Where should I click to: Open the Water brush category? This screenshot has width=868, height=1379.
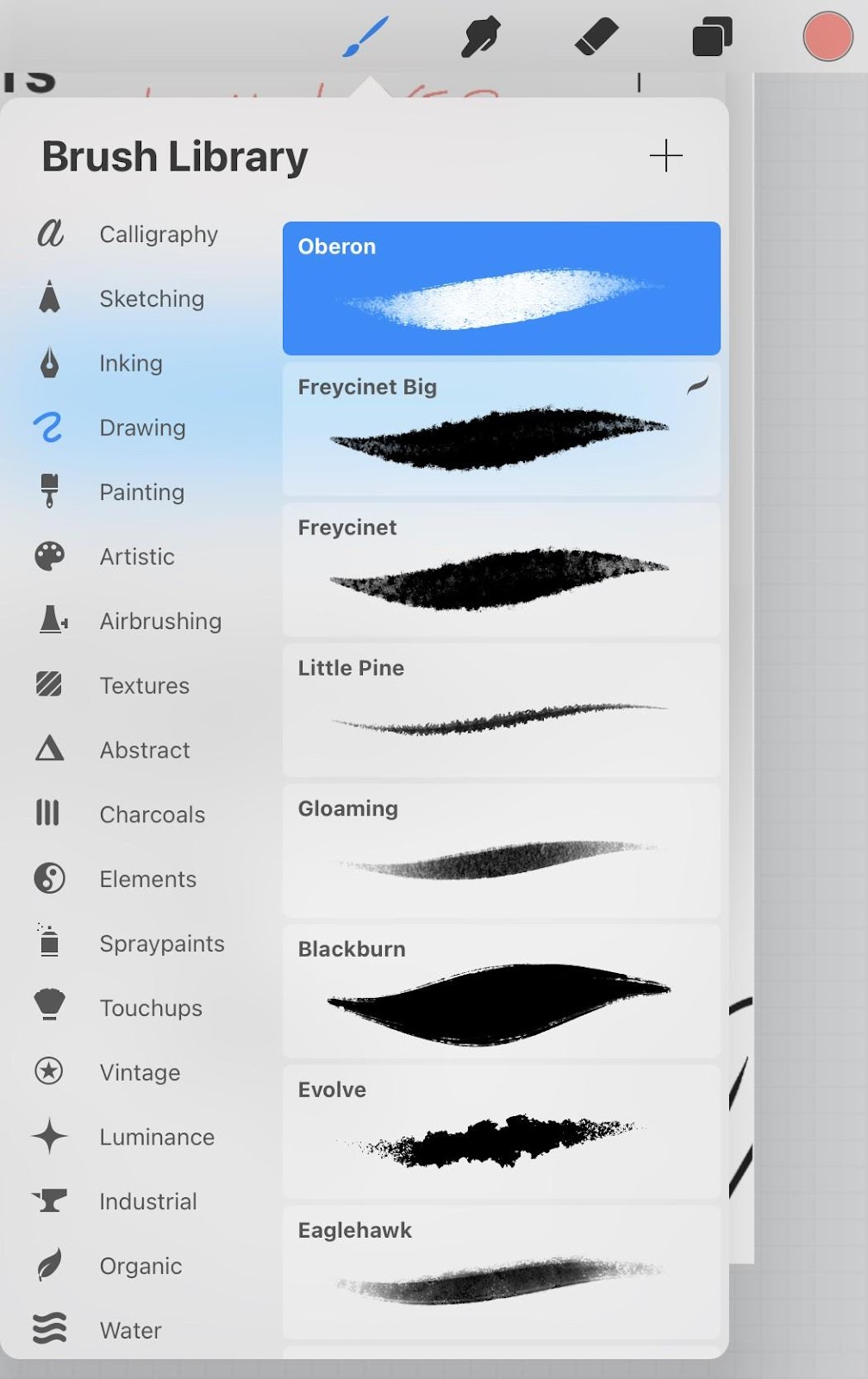pos(130,1331)
